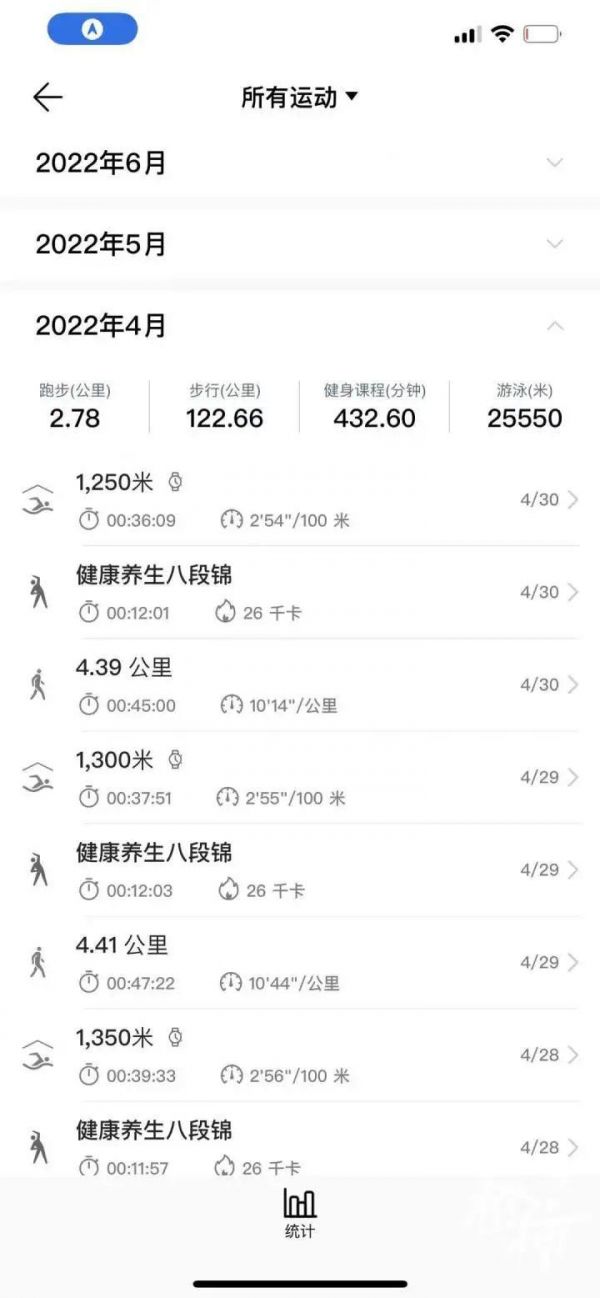Open the 1,350米 swim record from 4/28
Image resolution: width=600 pixels, height=1298 pixels.
300,1055
